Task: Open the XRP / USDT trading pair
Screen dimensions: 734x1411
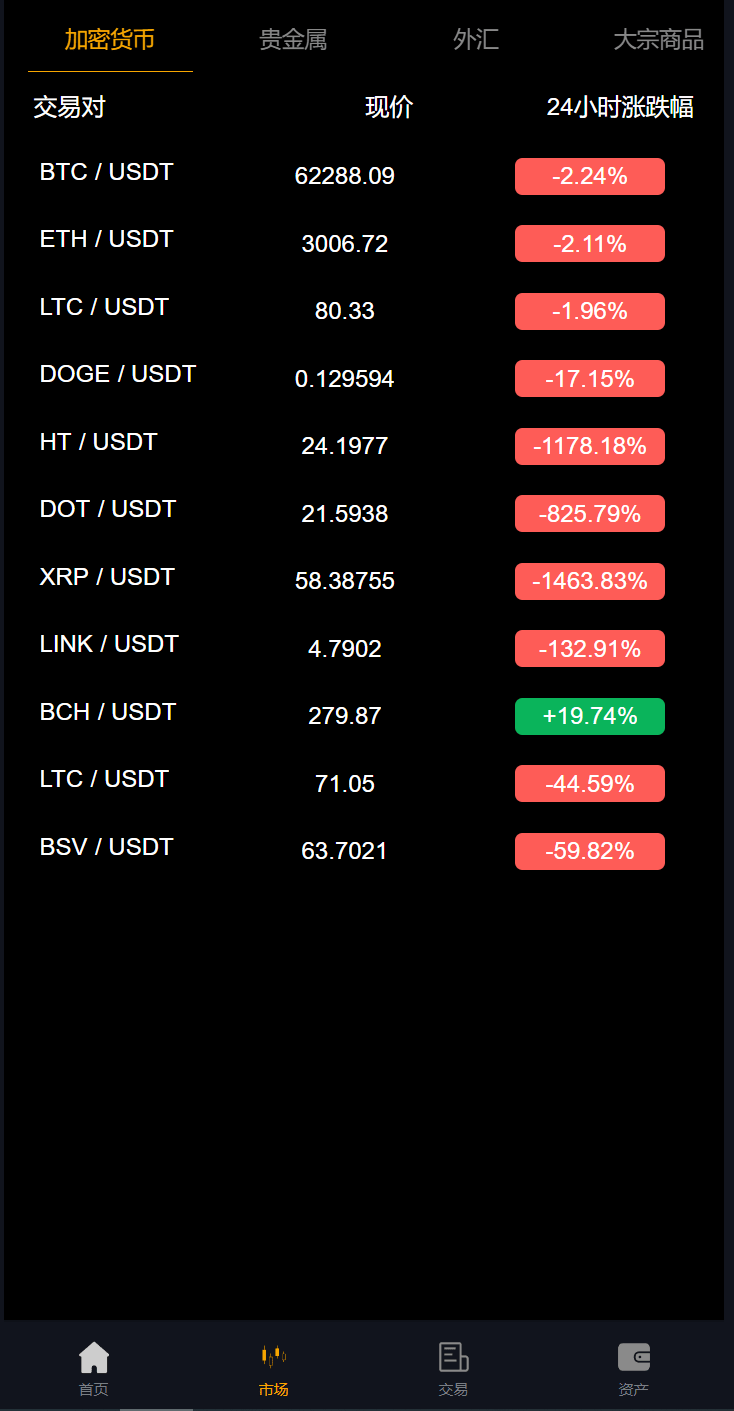Action: [107, 578]
